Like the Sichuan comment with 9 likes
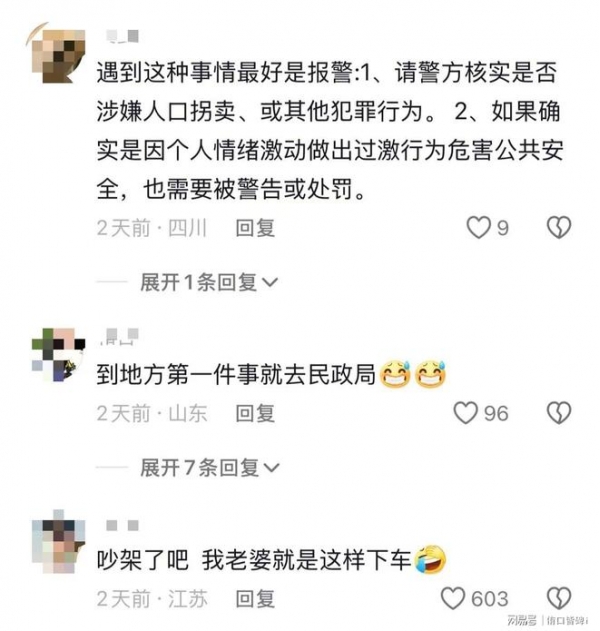 [x=478, y=228]
